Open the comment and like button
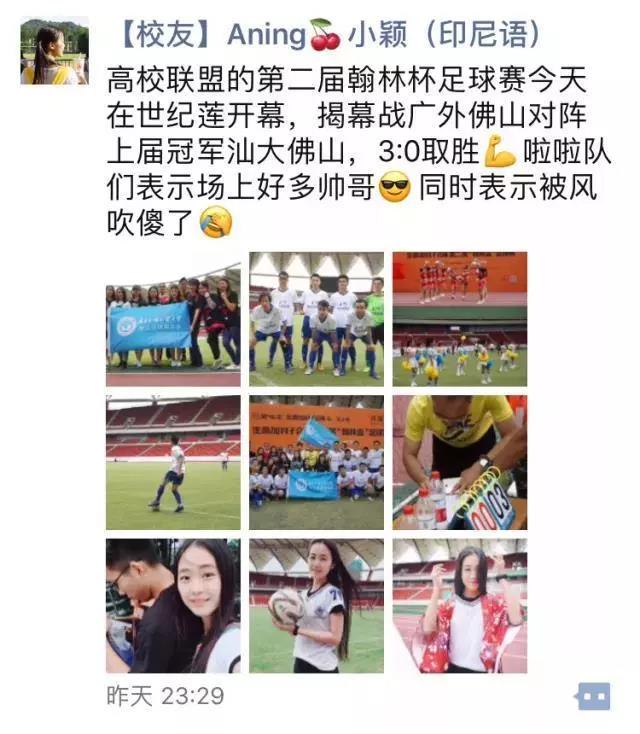 coord(592,696)
